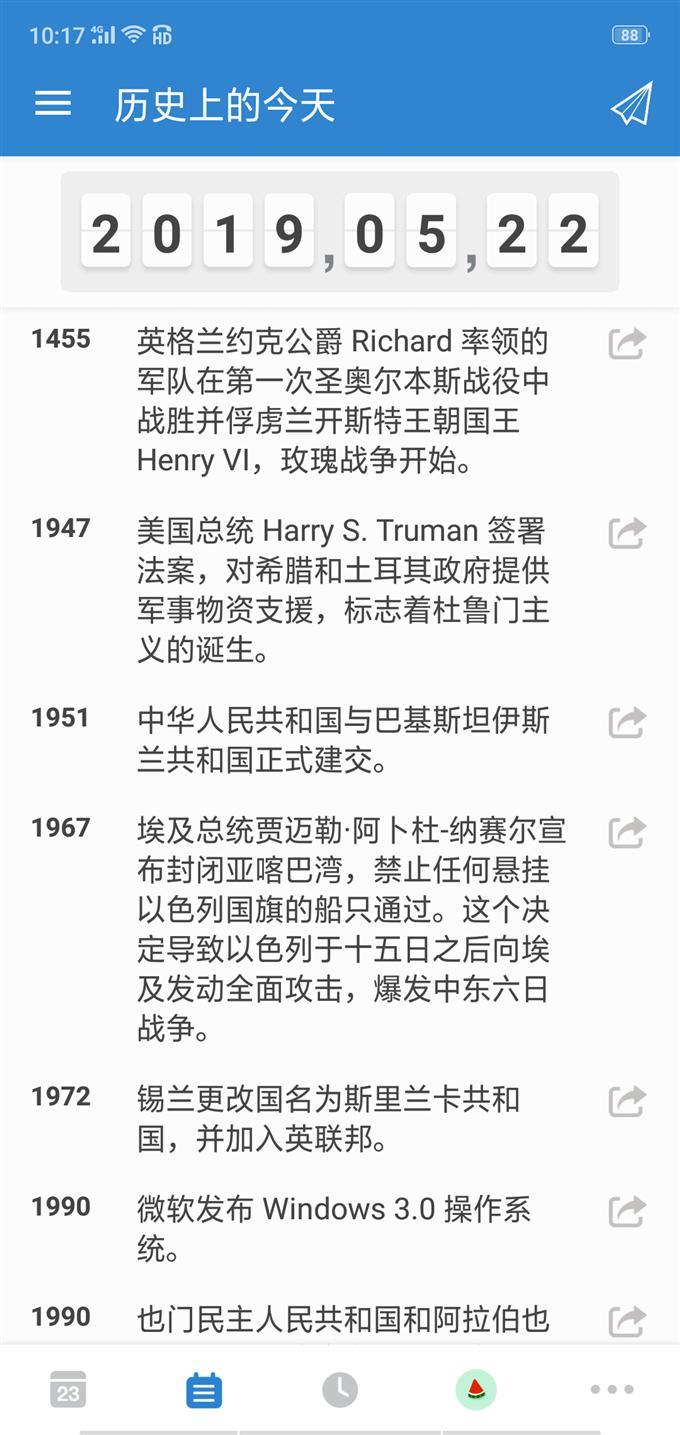Share the 1947 Truman event

(x=627, y=532)
